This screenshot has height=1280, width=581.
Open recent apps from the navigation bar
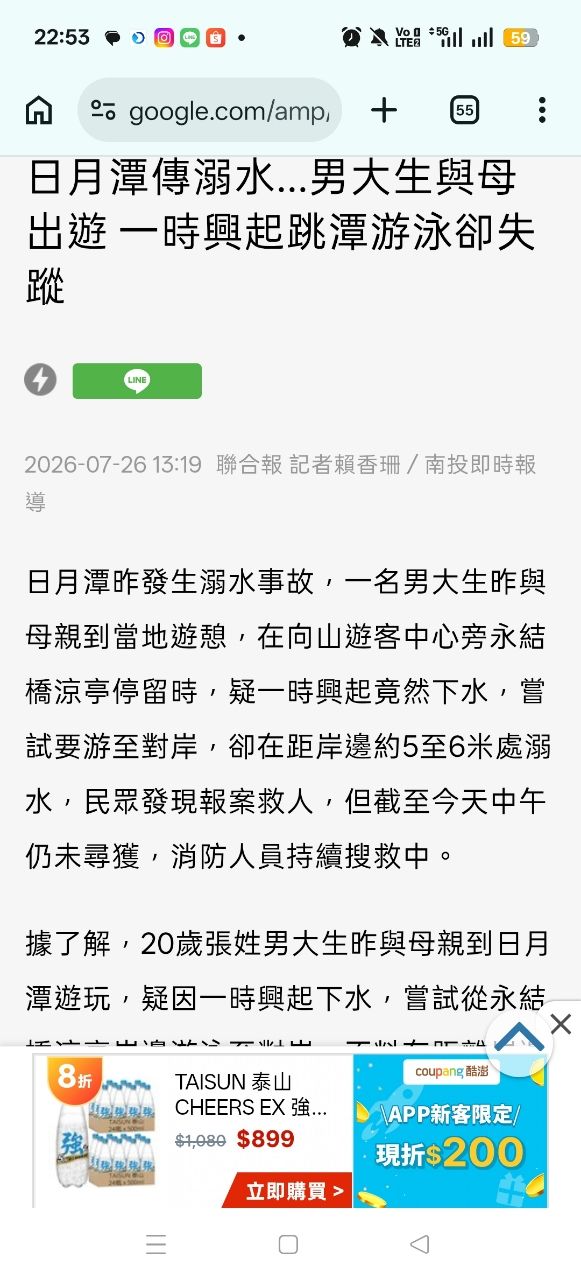(156, 1244)
